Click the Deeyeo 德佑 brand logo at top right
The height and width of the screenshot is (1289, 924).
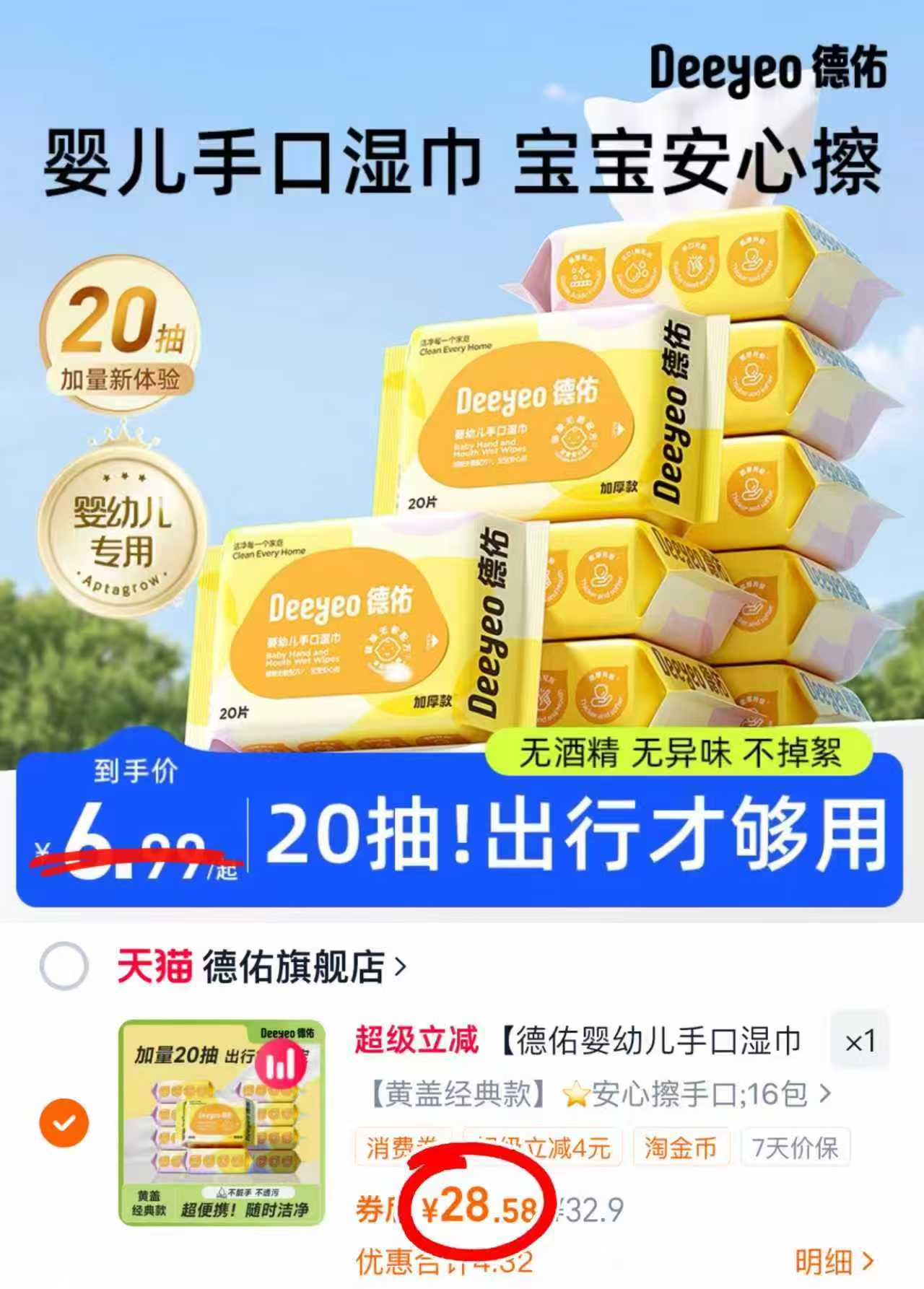click(x=769, y=70)
